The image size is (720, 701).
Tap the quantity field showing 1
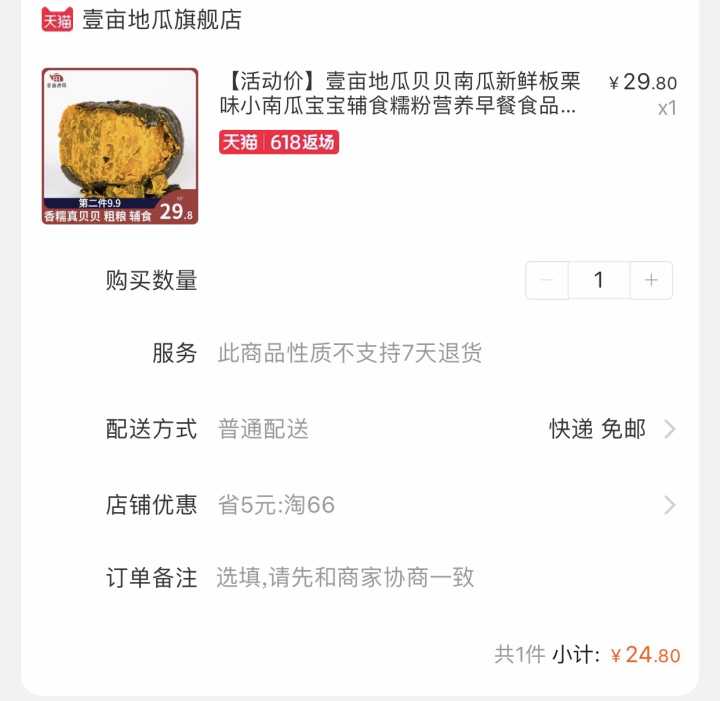(x=599, y=280)
